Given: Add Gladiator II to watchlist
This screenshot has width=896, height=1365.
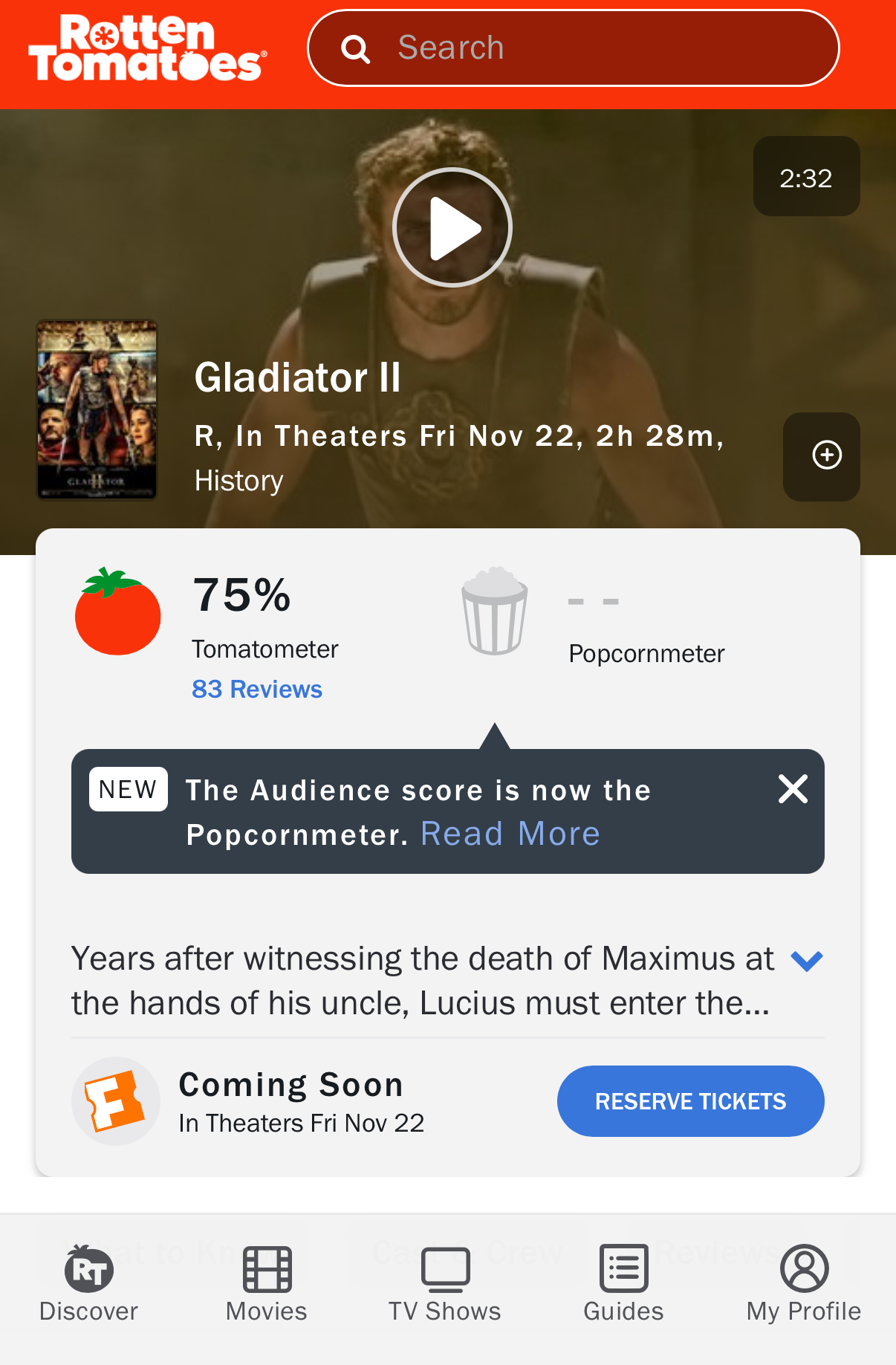Looking at the screenshot, I should pyautogui.click(x=822, y=455).
